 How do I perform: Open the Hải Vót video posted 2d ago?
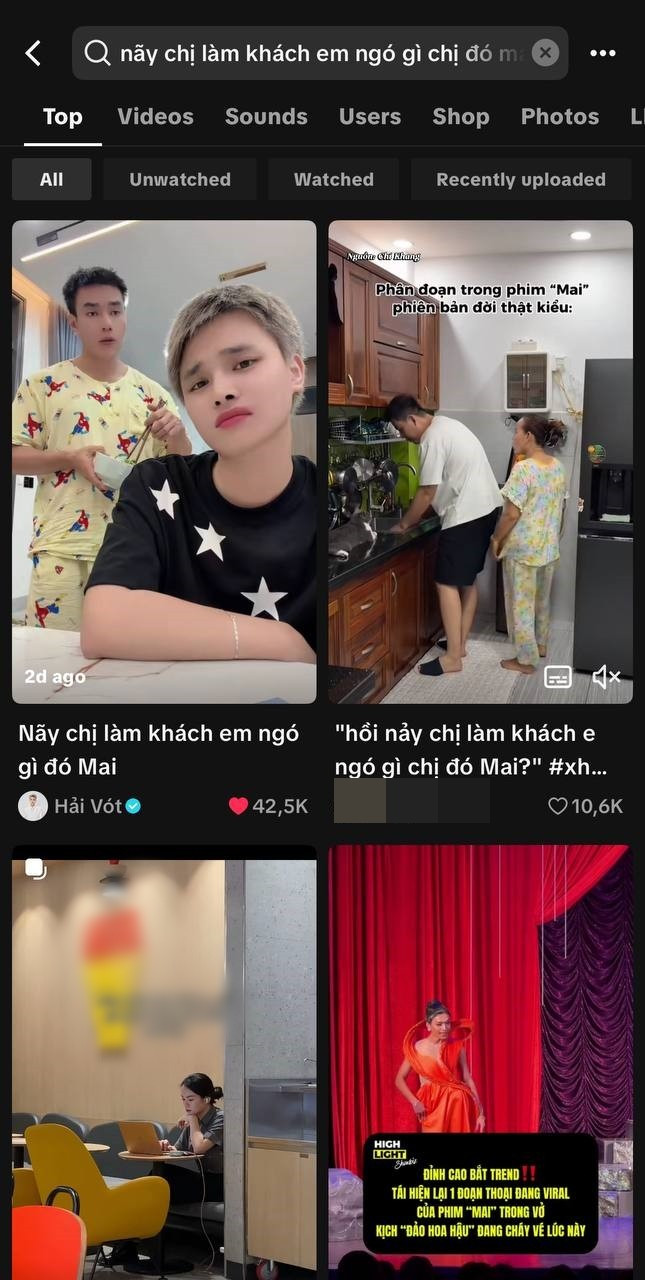164,460
